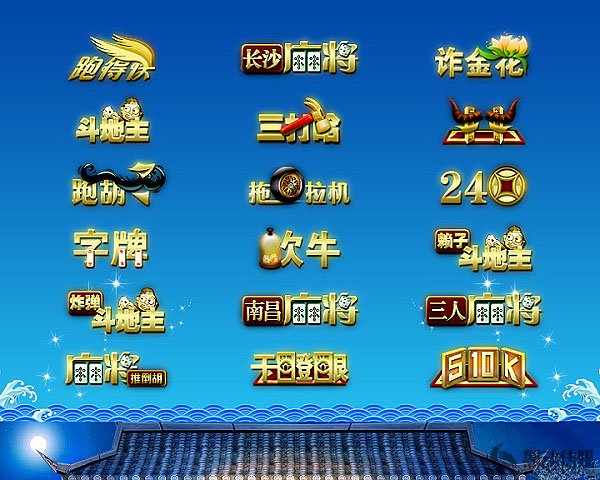Select 癞子斗地主
Viewport: 600px width, 480px height.
point(486,248)
